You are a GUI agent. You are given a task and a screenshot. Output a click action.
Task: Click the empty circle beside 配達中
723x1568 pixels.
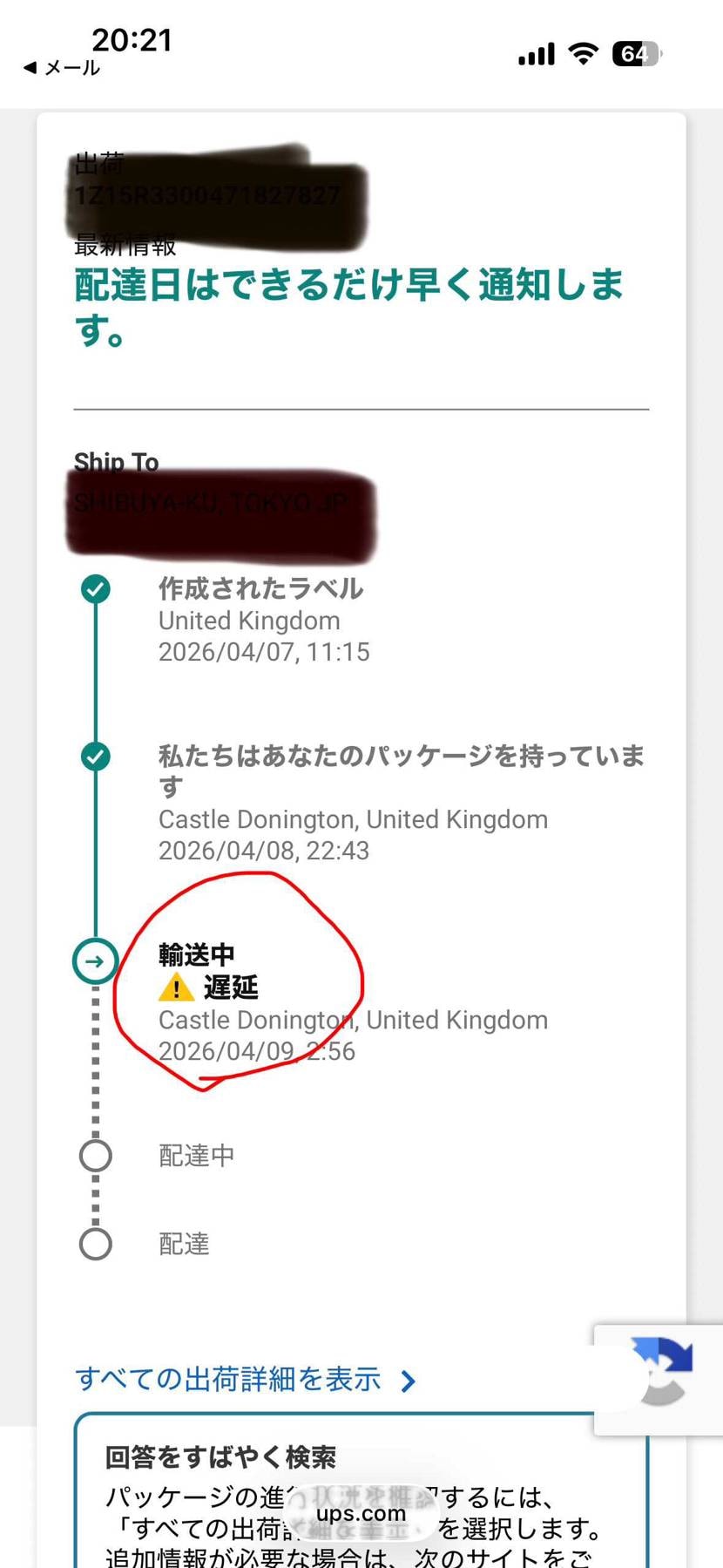tap(95, 1155)
